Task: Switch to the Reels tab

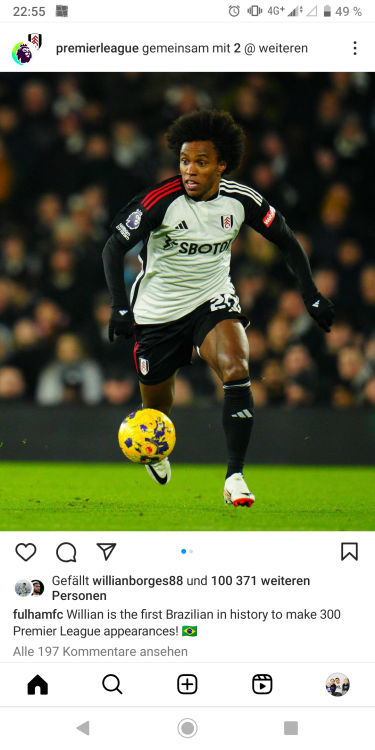Action: coord(262,684)
